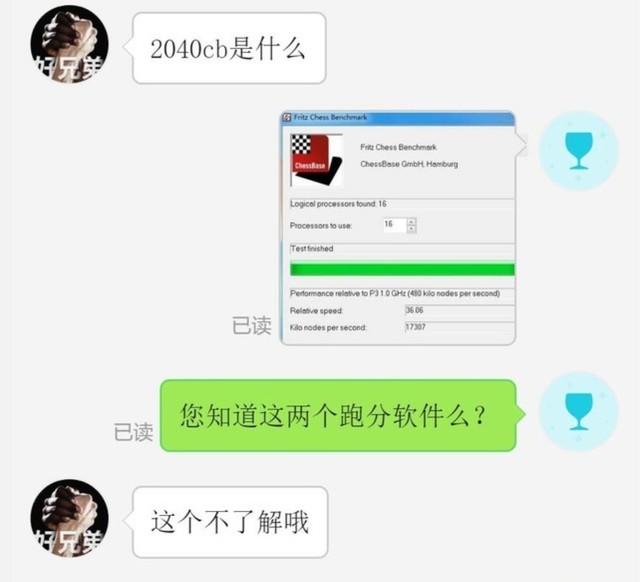640x582 pixels.
Task: Open the Fritz Chess Benchmark image message
Action: point(398,228)
